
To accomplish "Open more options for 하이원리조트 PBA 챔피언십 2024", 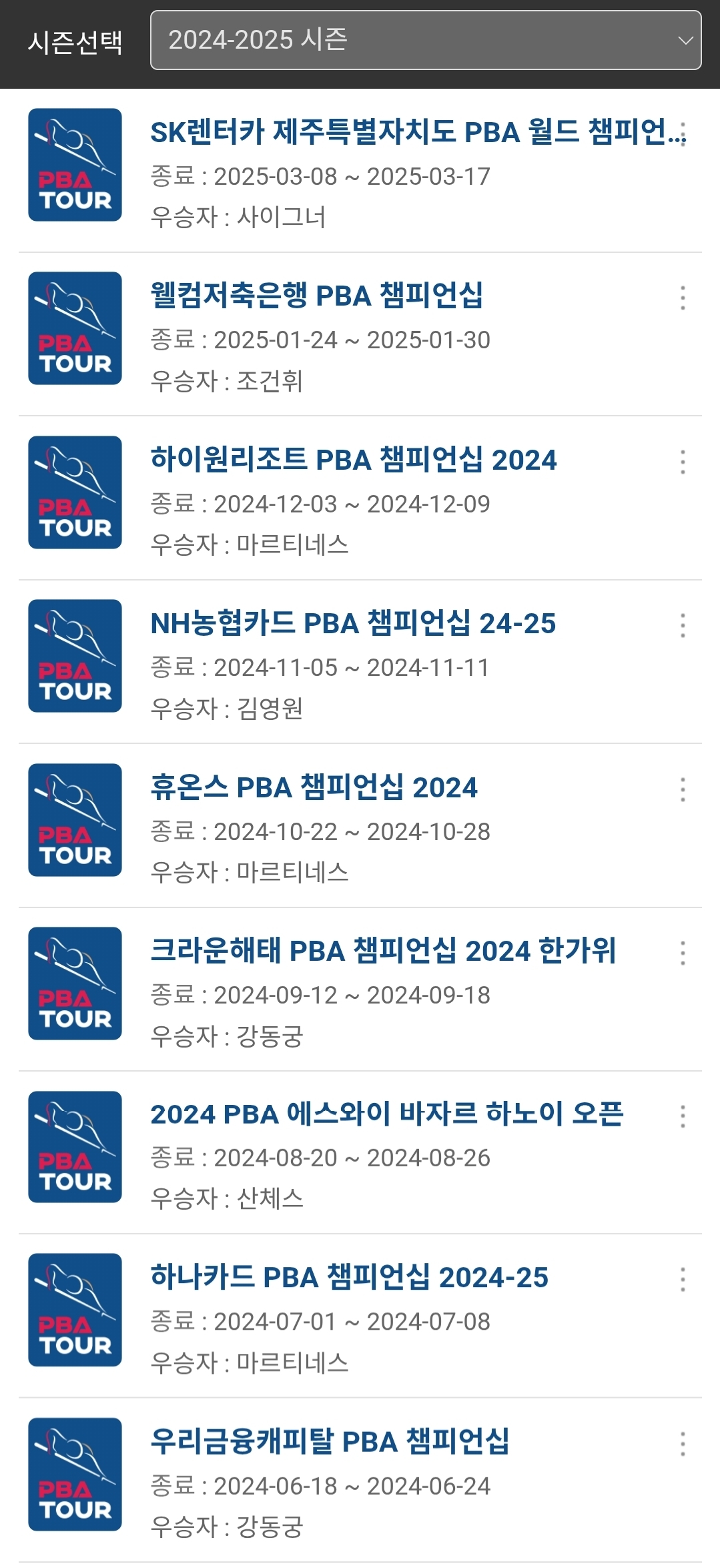I will [x=683, y=462].
